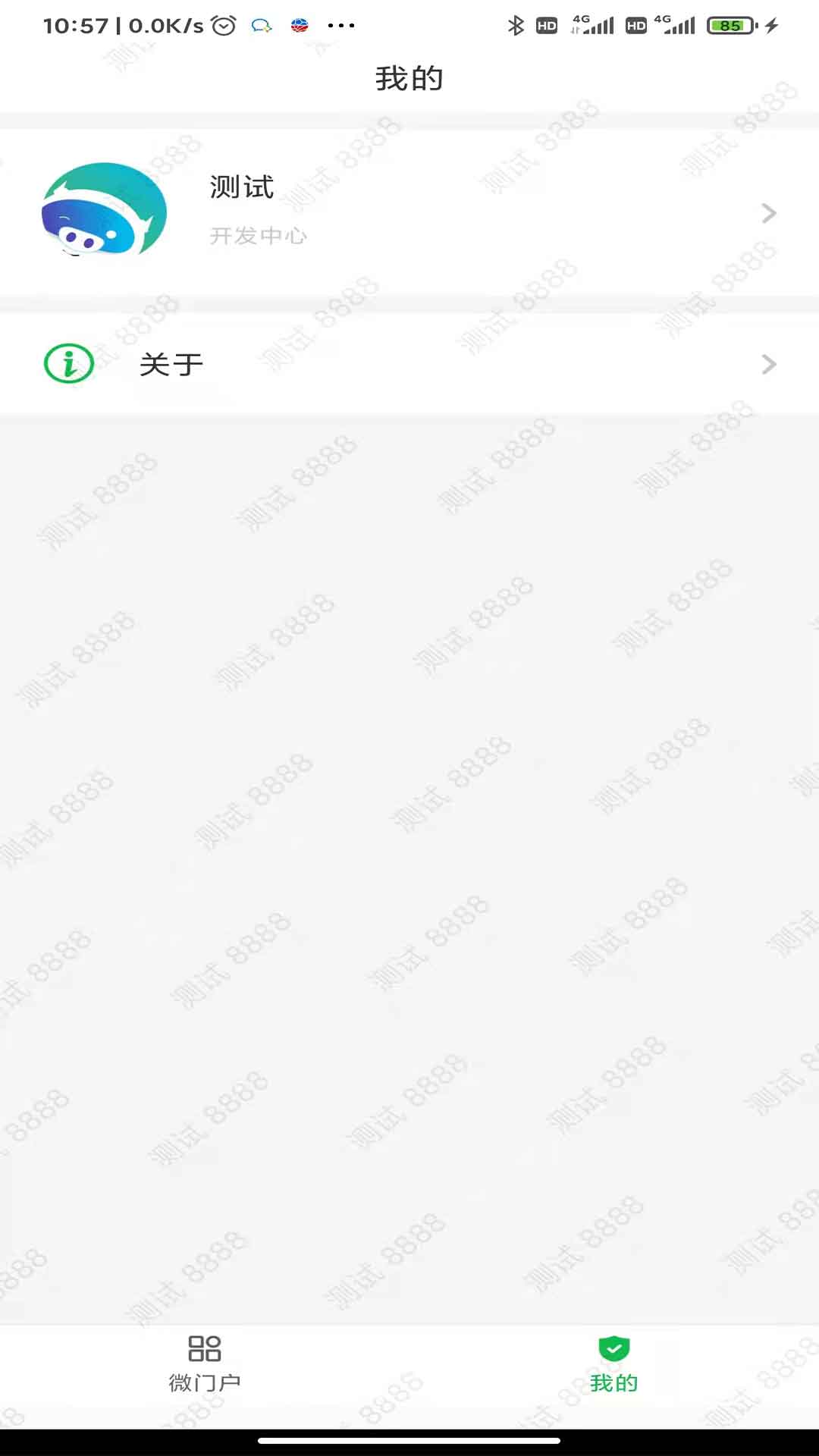This screenshot has width=819, height=1456.
Task: Switch to the 我的 tab
Action: click(613, 1365)
